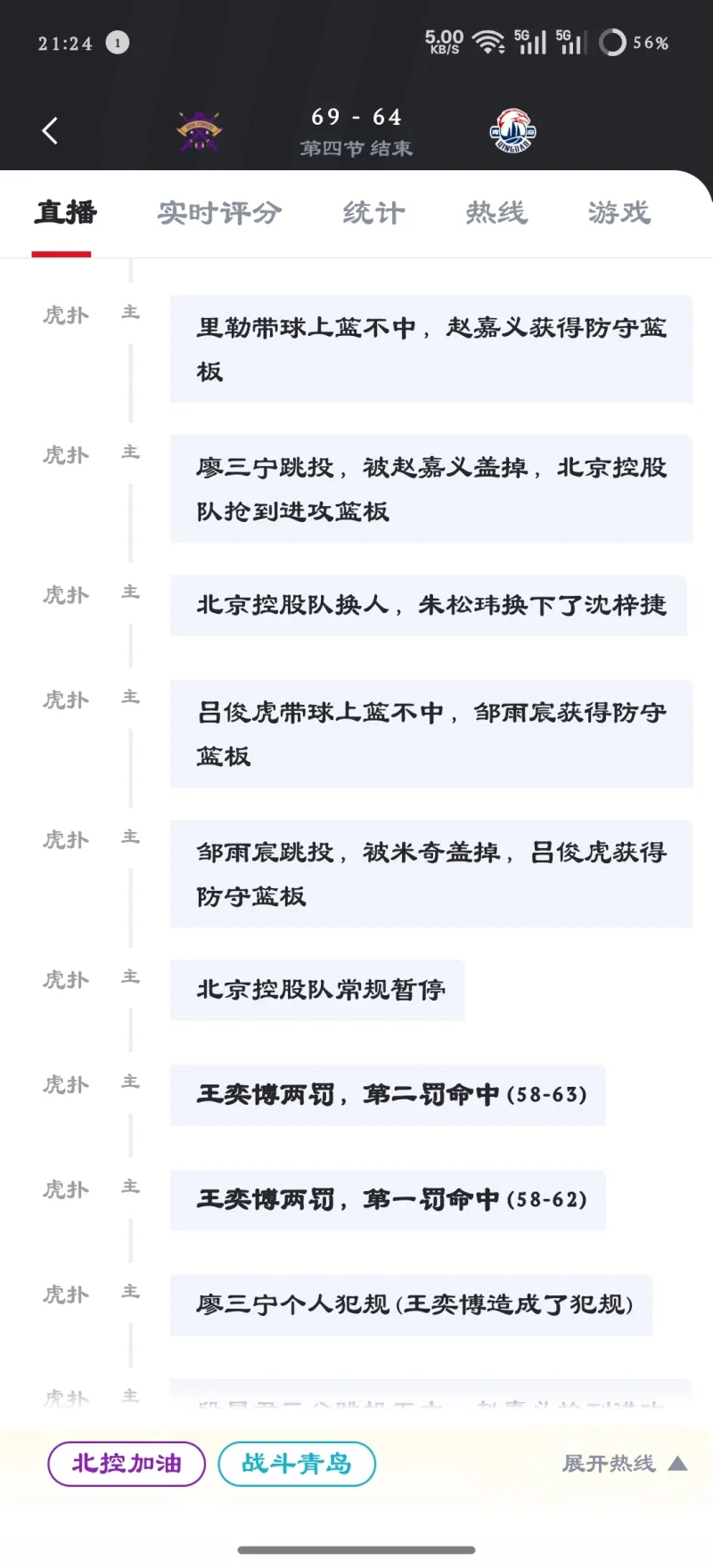Image resolution: width=713 pixels, height=1568 pixels.
Task: Go back using the header arrow
Action: pos(50,131)
